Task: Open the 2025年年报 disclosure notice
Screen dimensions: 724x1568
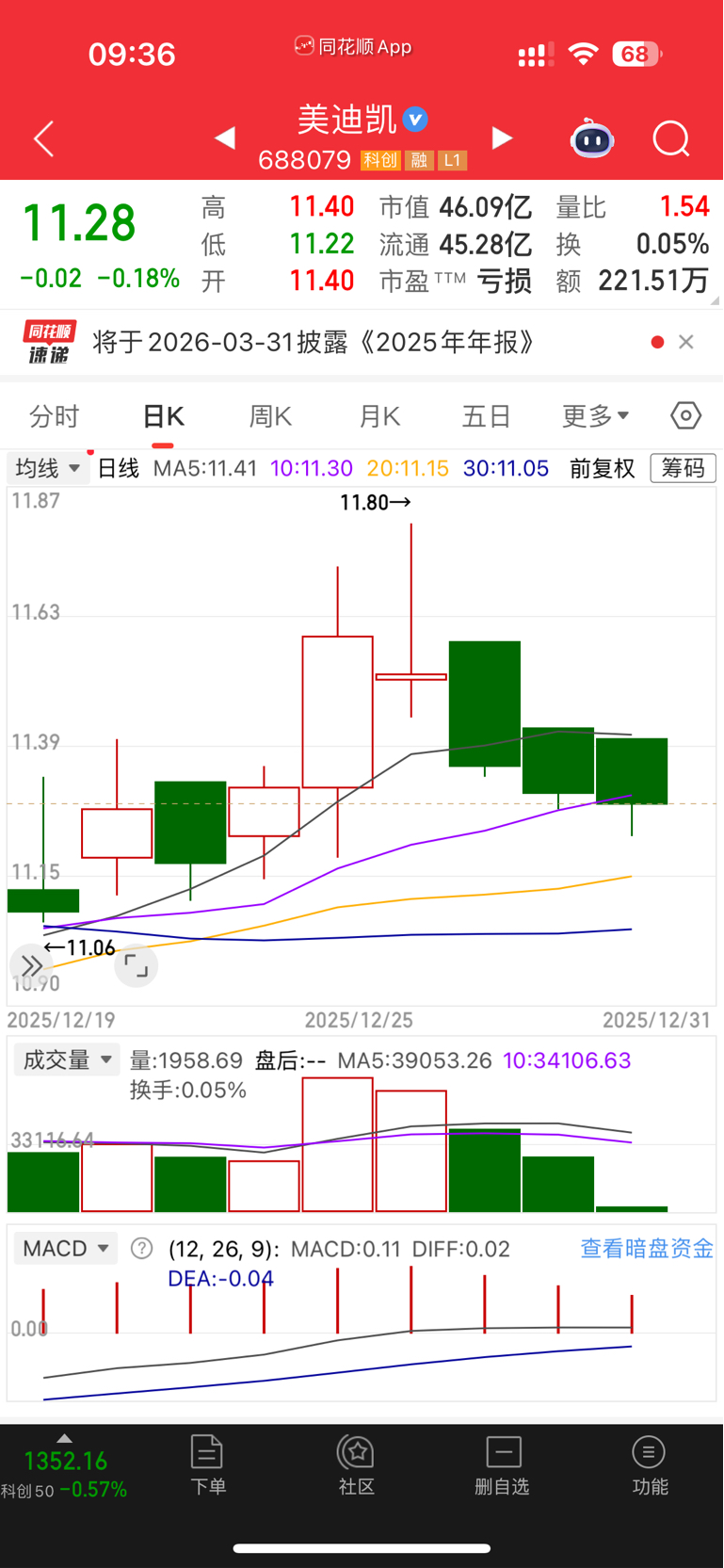Action: [314, 342]
